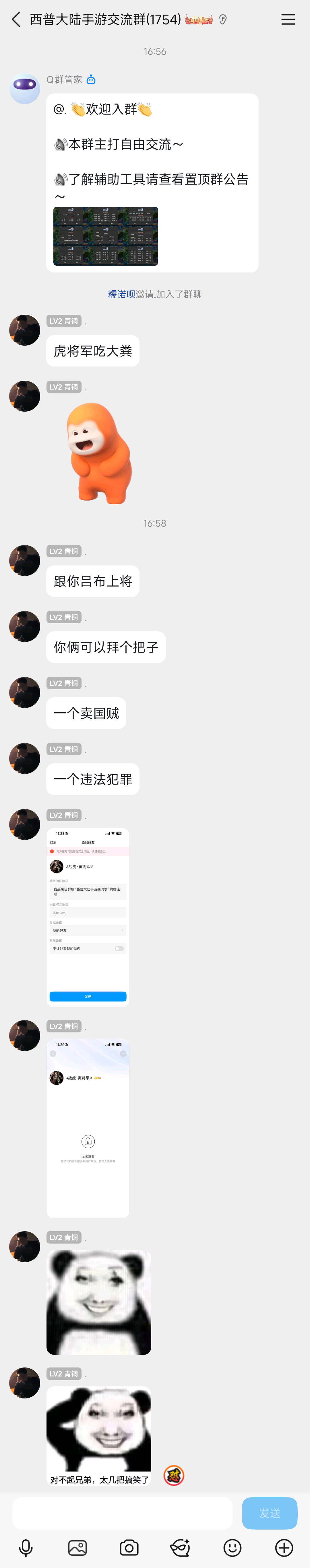
Task: Tap the reaction emoji beside panda meme
Action: click(174, 1475)
